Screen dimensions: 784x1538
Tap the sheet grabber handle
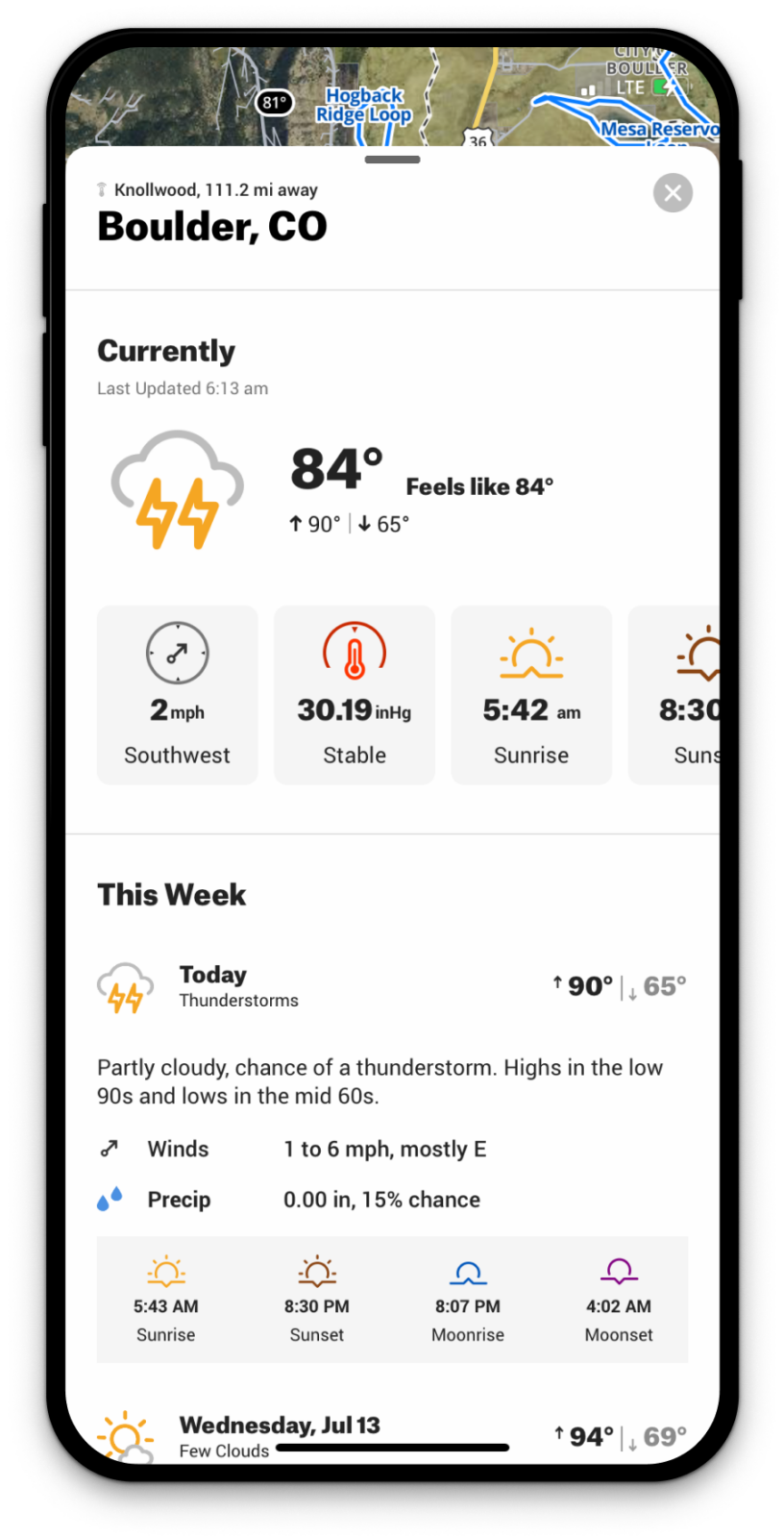[392, 160]
